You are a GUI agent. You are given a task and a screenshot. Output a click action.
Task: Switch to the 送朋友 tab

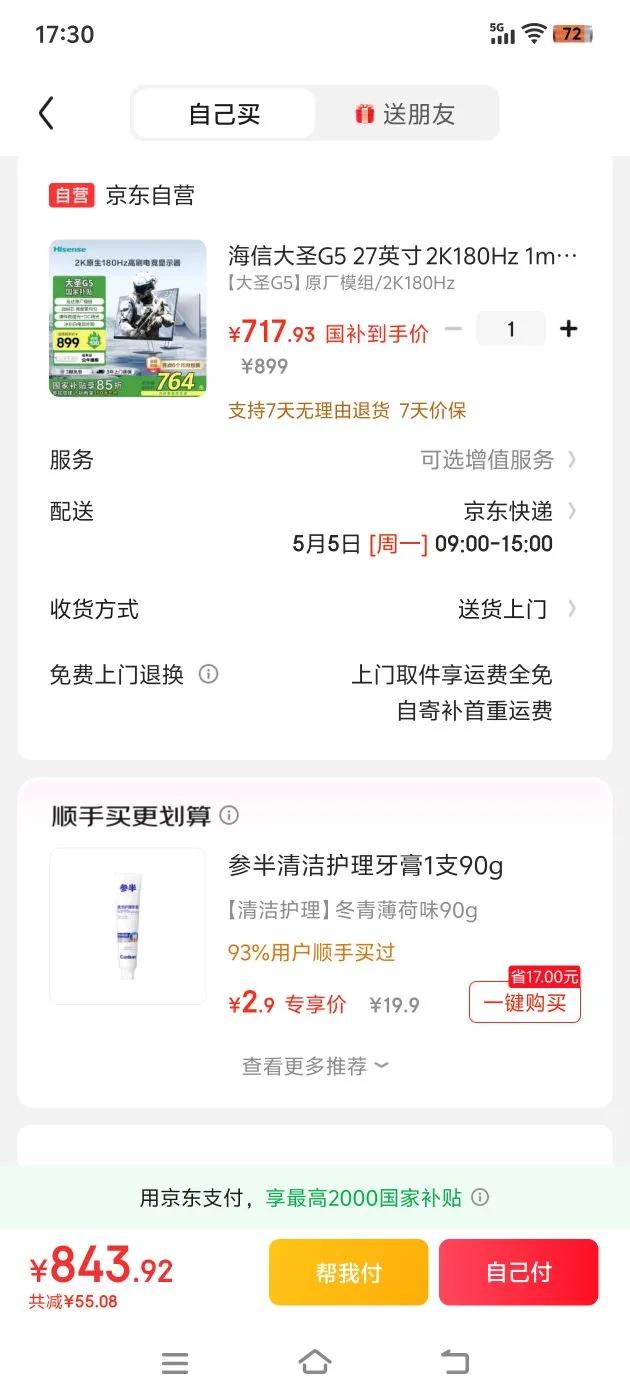405,114
